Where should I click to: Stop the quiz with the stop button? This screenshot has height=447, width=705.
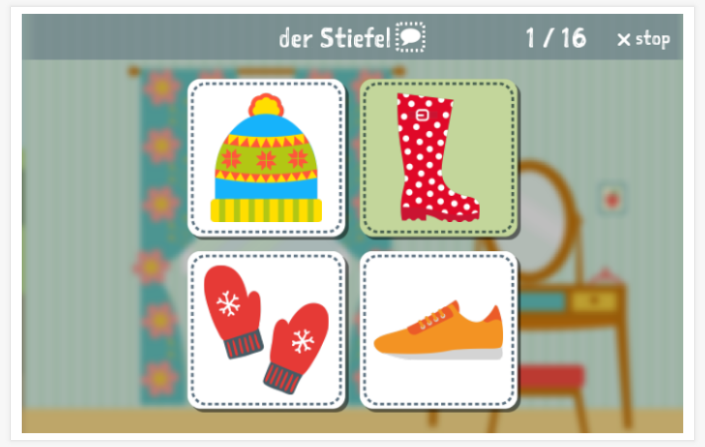pyautogui.click(x=643, y=39)
